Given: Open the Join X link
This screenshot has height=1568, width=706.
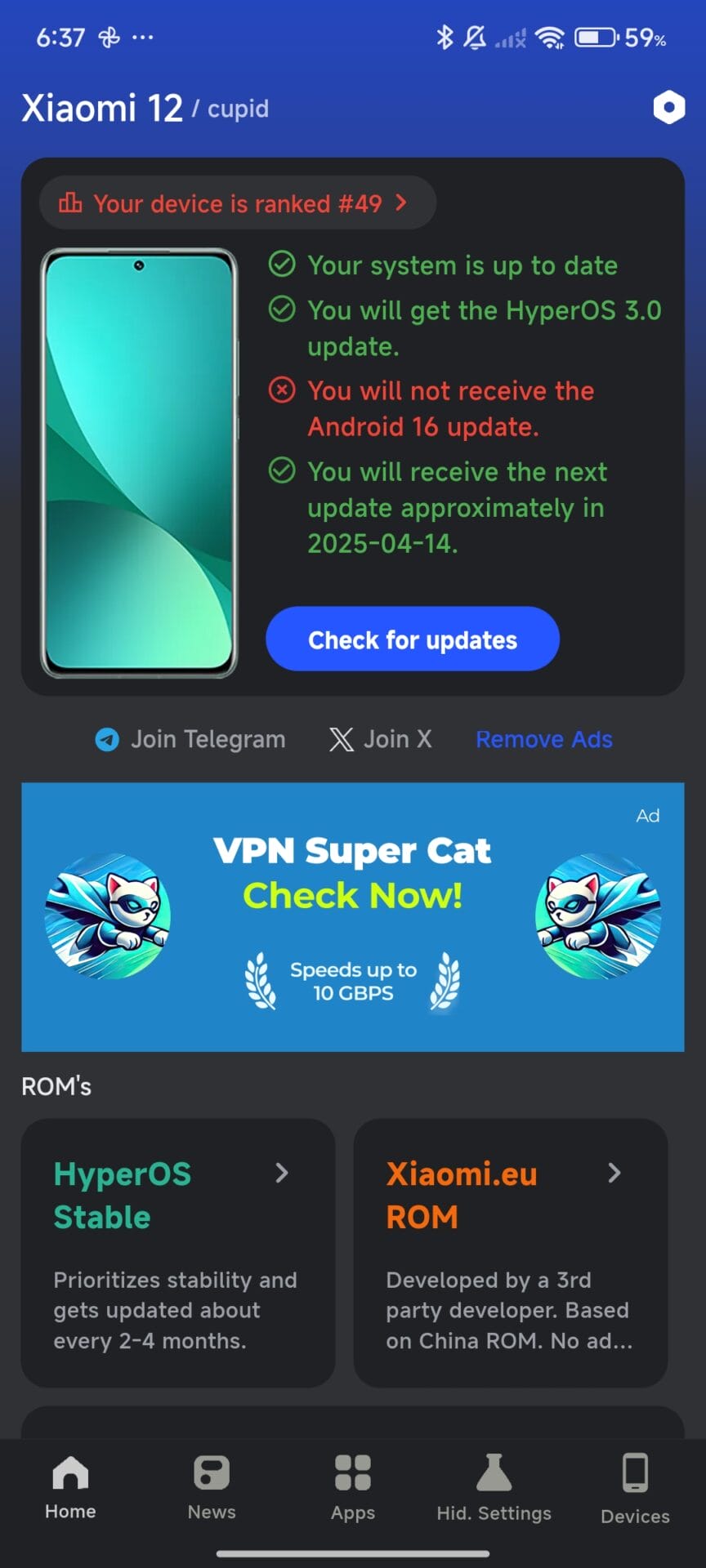Looking at the screenshot, I should click(x=380, y=739).
